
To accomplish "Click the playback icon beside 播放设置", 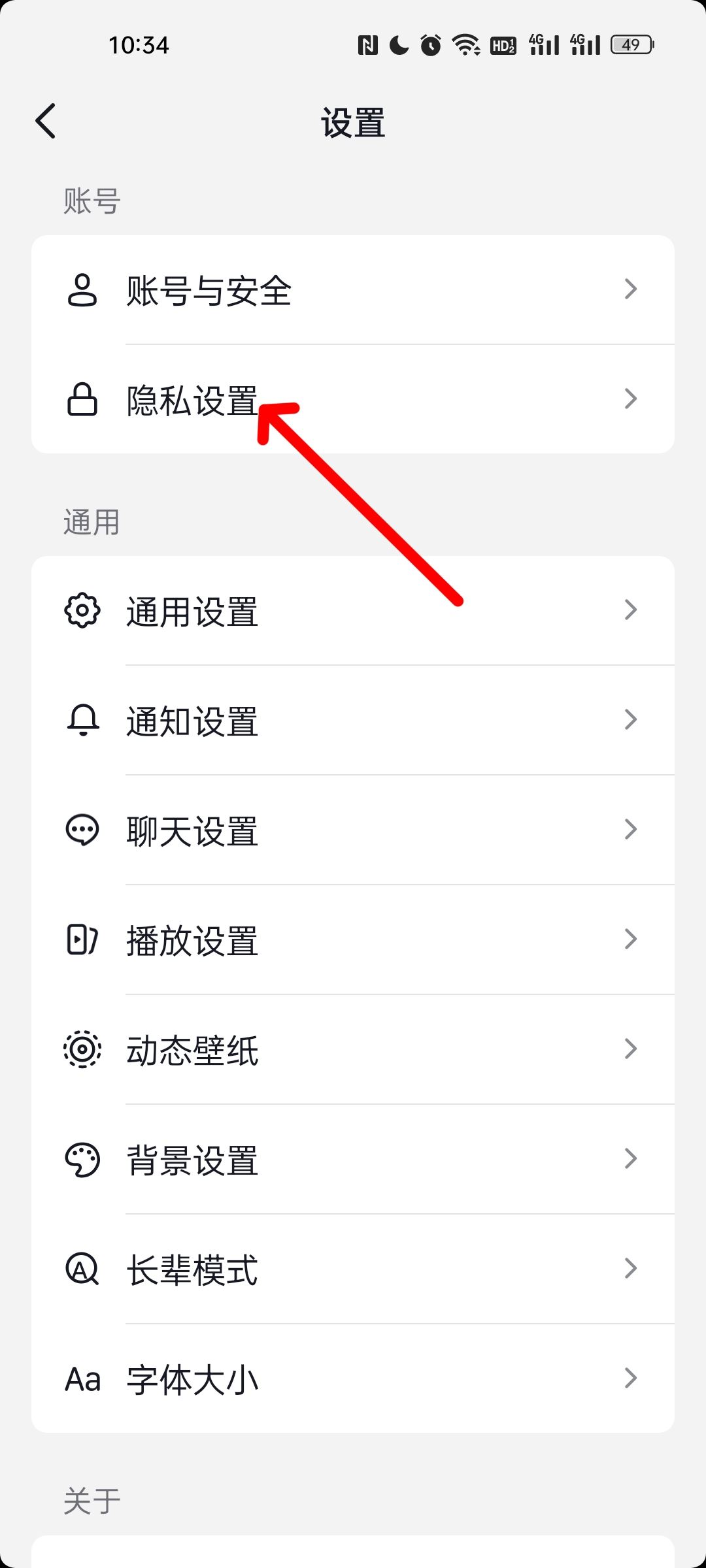I will [x=82, y=939].
